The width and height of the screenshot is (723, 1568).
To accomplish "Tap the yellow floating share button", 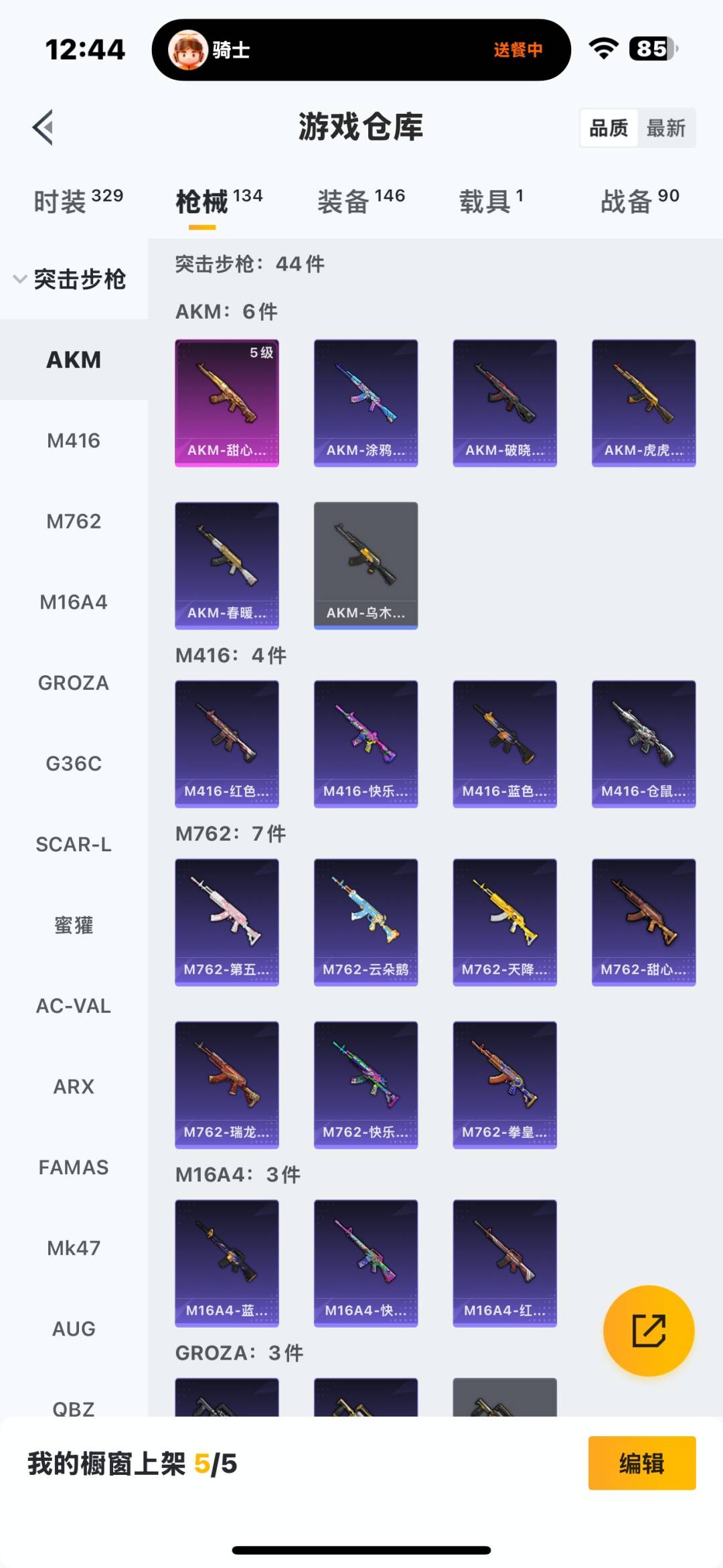I will pyautogui.click(x=649, y=1330).
